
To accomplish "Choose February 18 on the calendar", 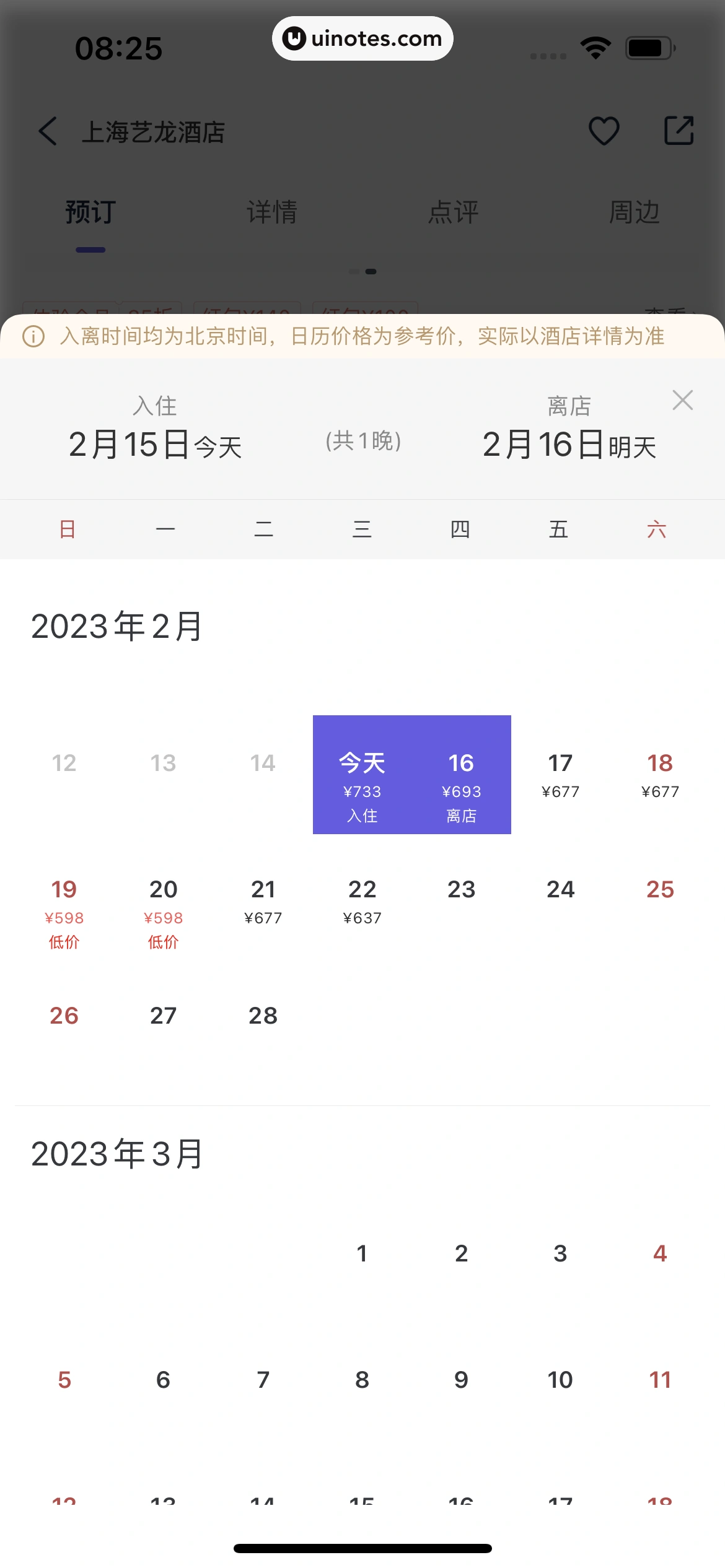I will pyautogui.click(x=660, y=774).
